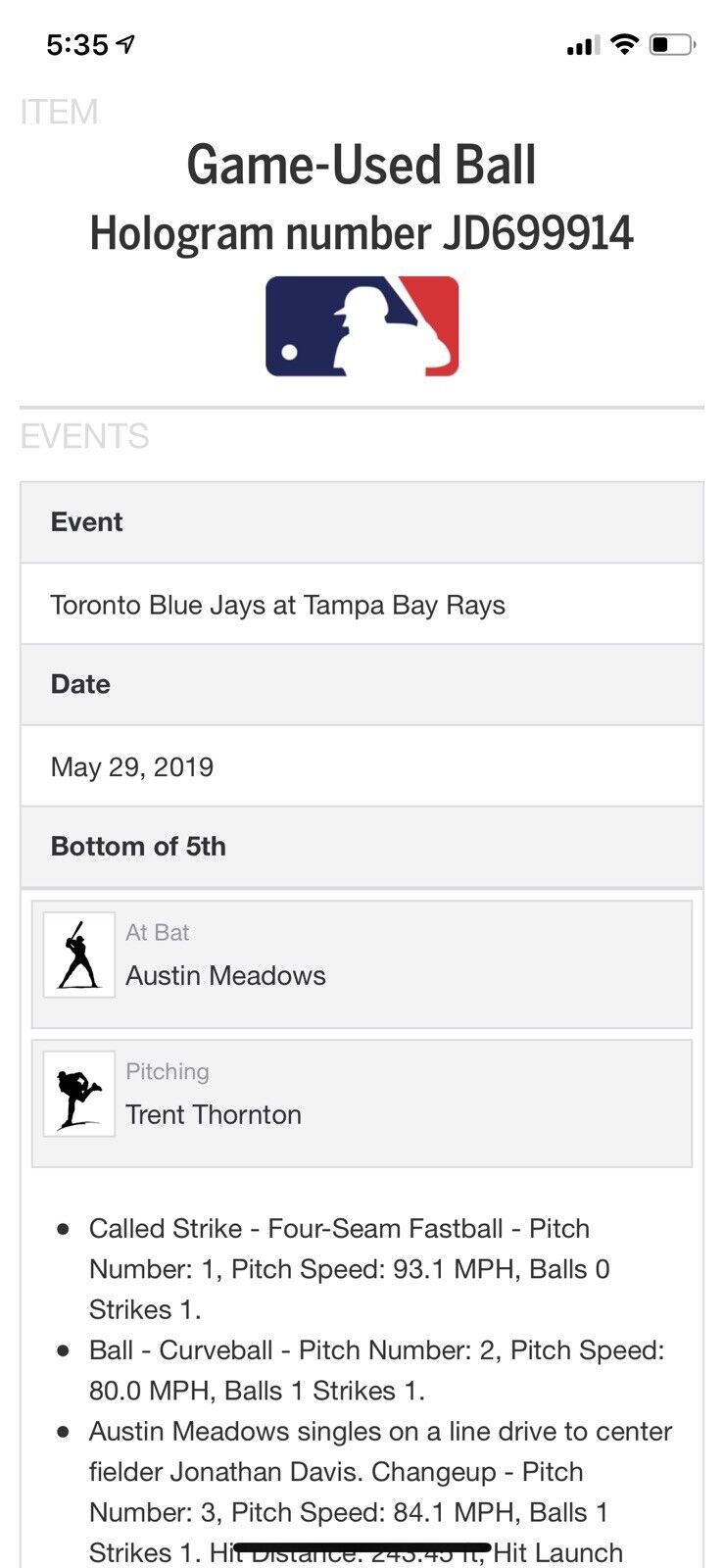
Task: Expand the Date row
Action: [80, 684]
